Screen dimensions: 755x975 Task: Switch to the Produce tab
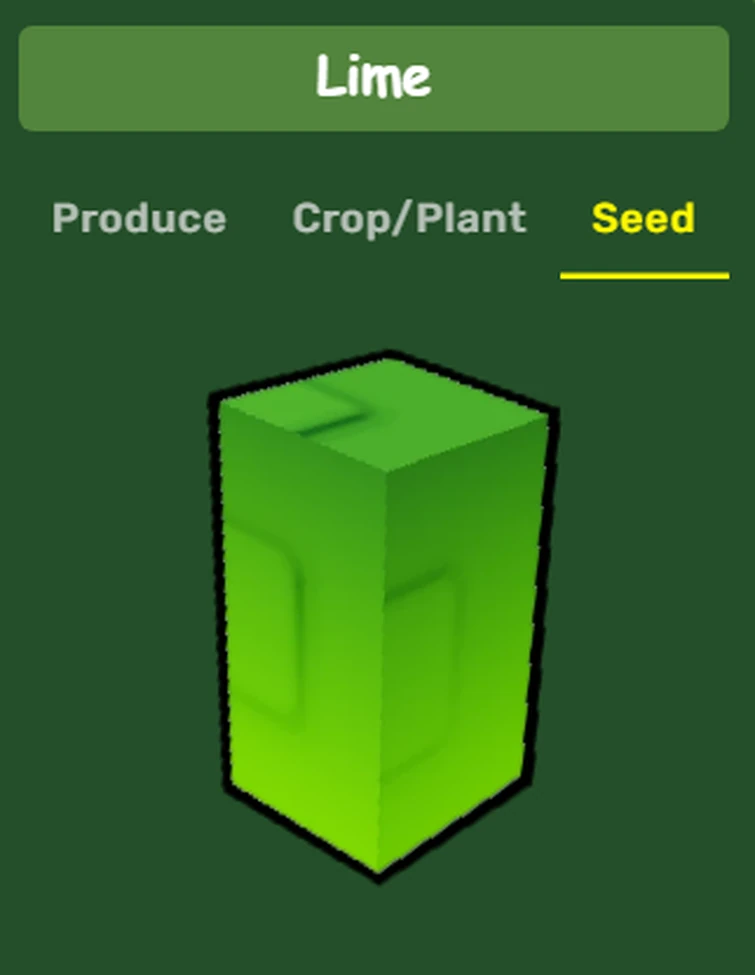[x=139, y=218]
